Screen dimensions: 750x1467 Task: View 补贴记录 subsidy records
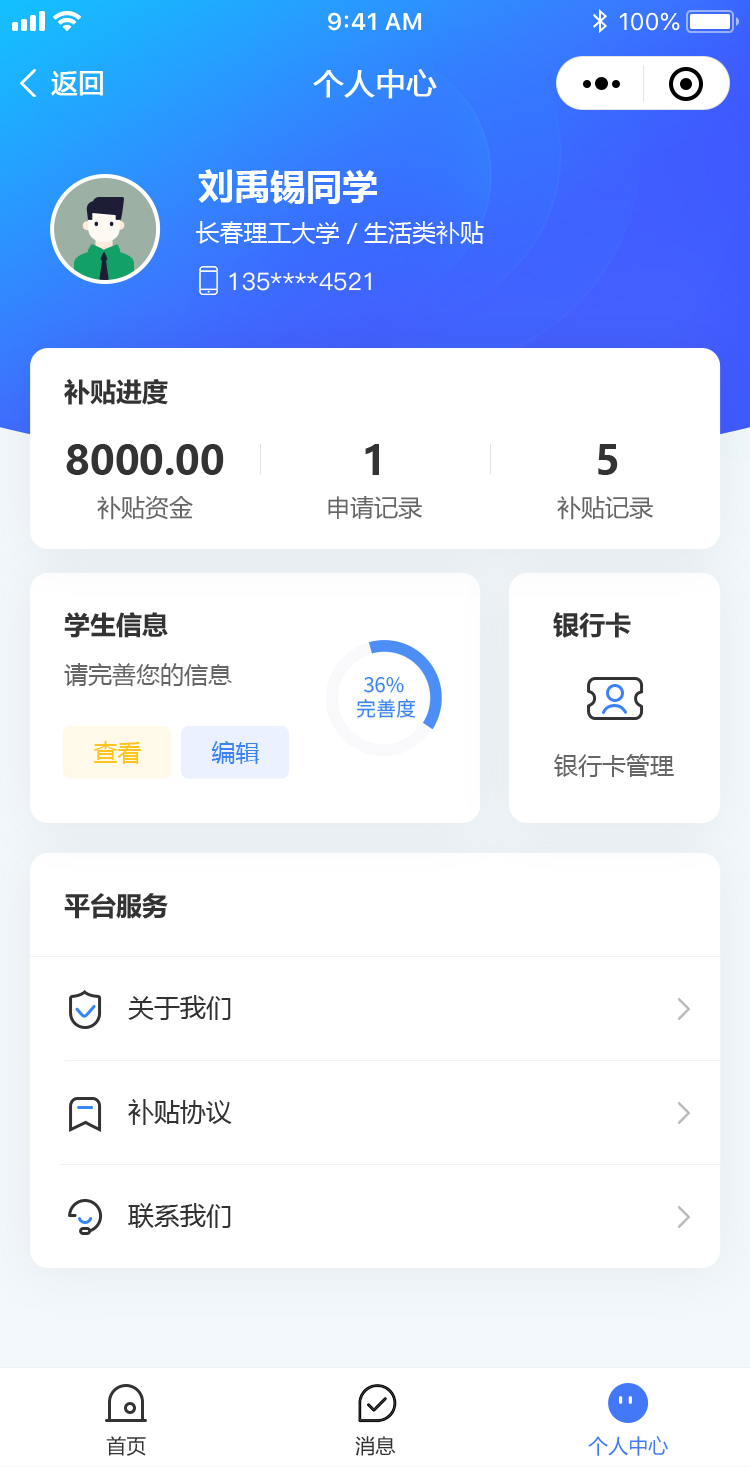[605, 478]
